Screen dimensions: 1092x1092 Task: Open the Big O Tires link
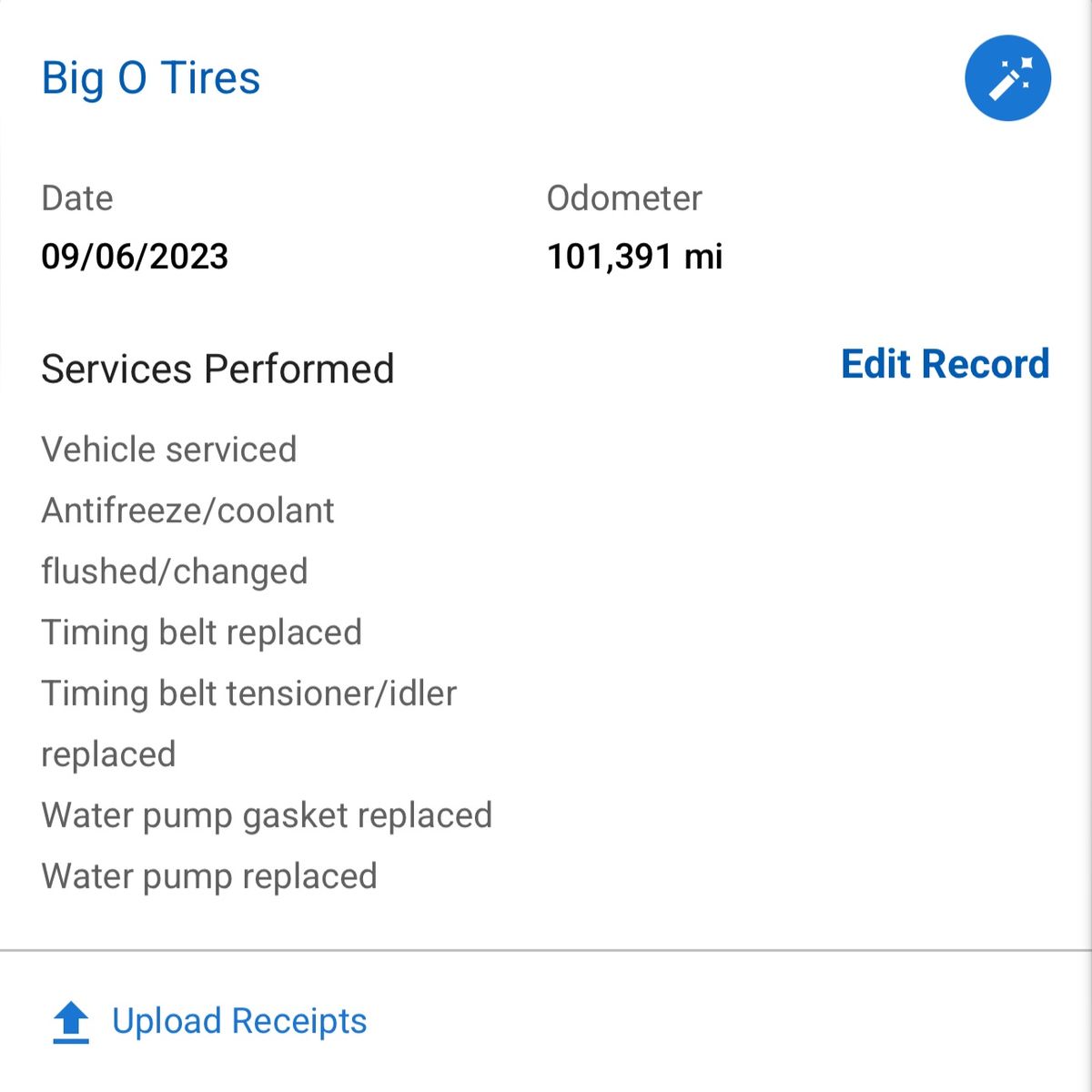pyautogui.click(x=151, y=78)
